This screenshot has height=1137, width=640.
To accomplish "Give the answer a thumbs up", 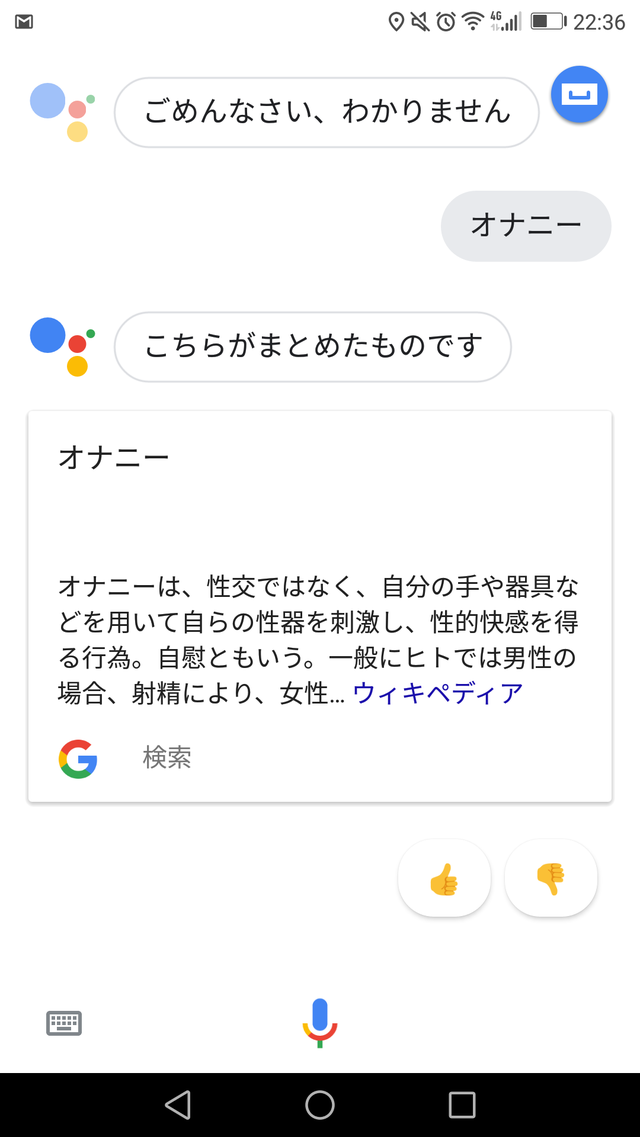I will click(444, 878).
